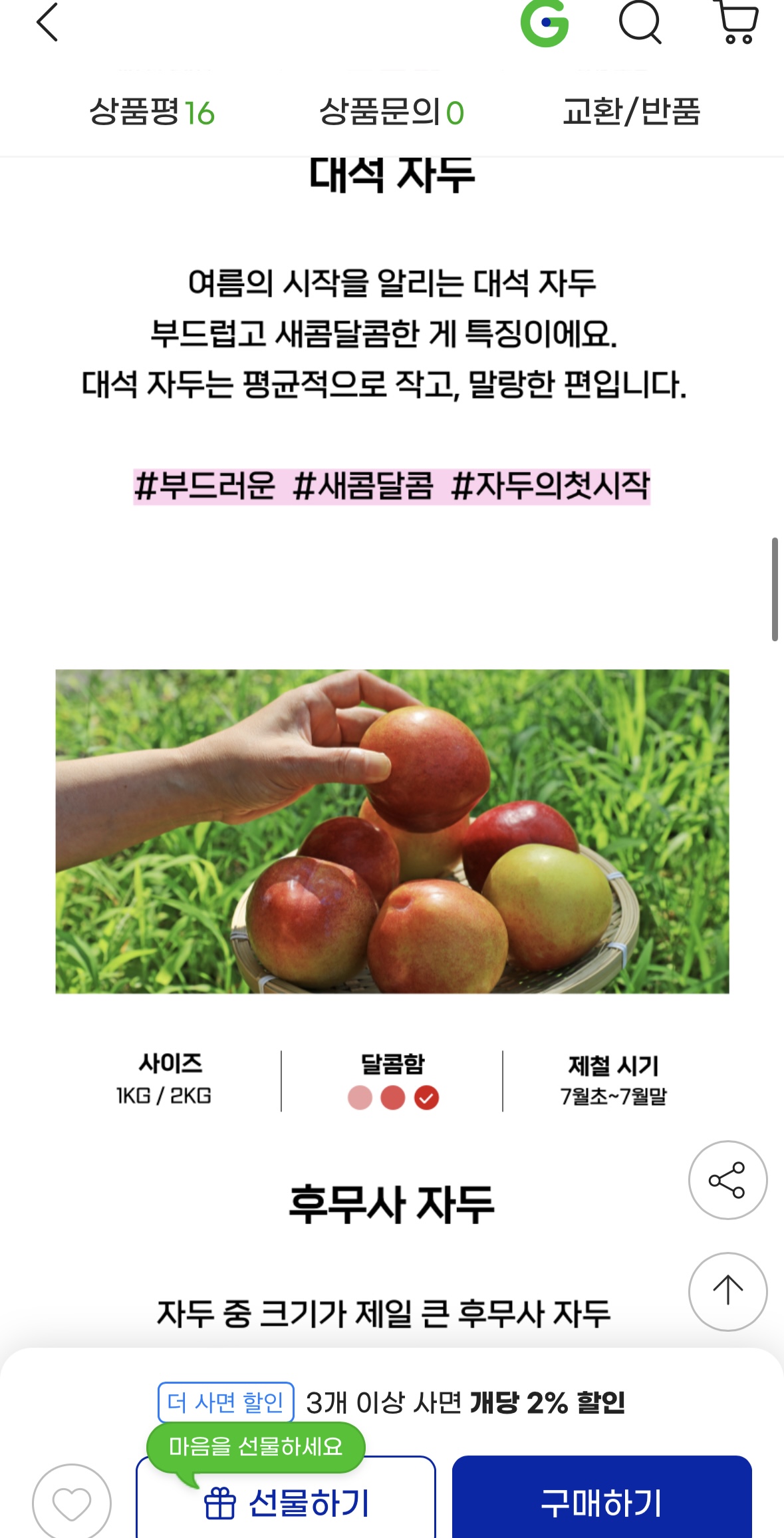
Task: Tap 구매하기 to purchase
Action: (x=602, y=1503)
